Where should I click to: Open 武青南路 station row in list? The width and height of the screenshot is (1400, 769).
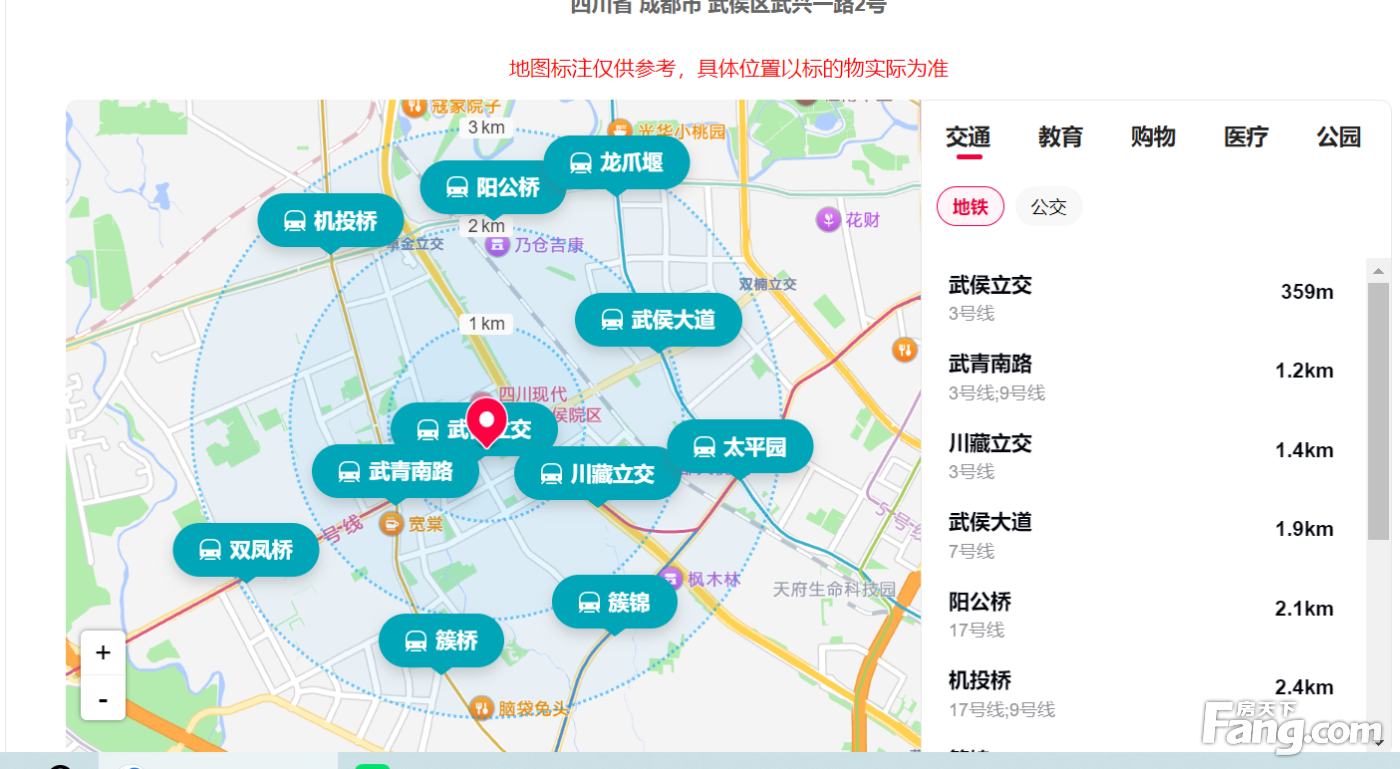tap(1141, 377)
